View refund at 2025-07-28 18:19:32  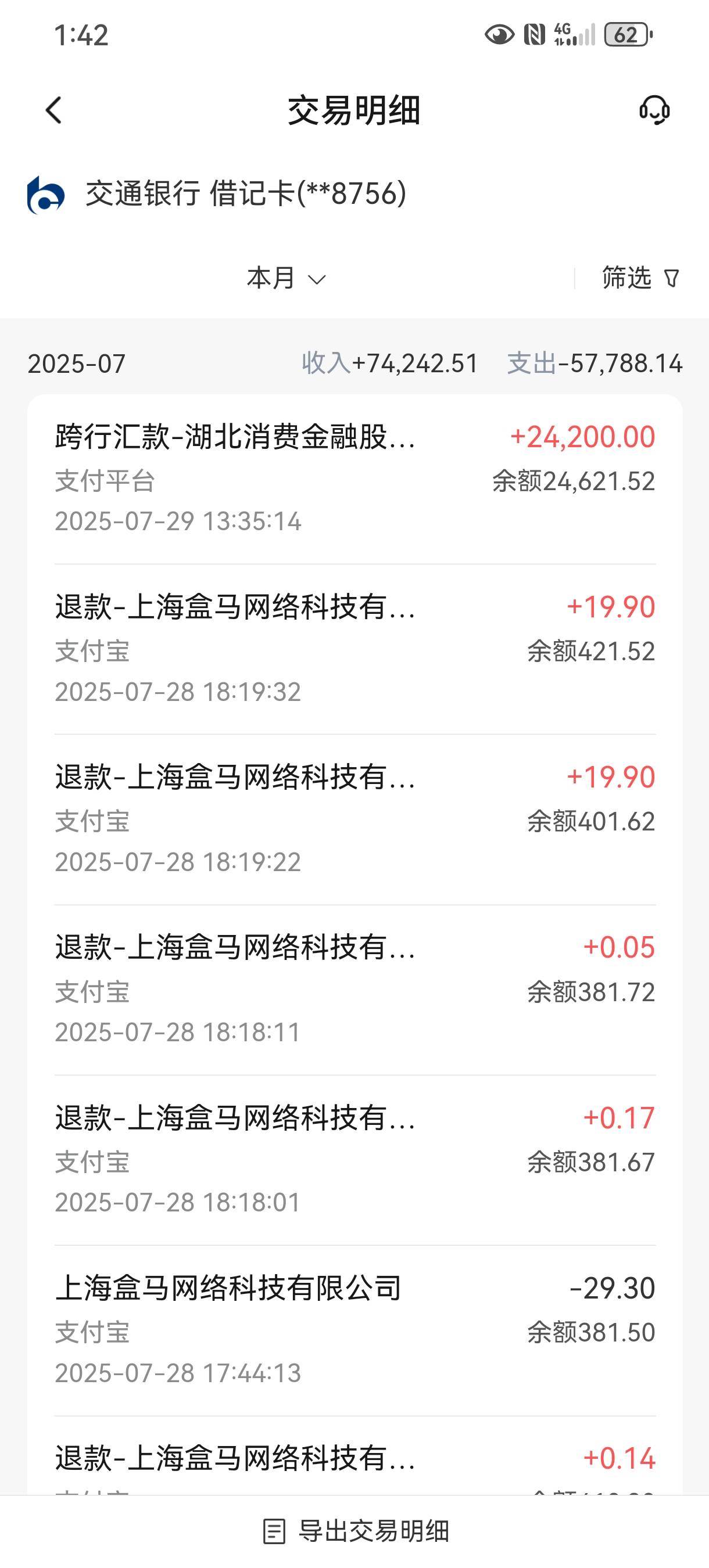[354, 649]
